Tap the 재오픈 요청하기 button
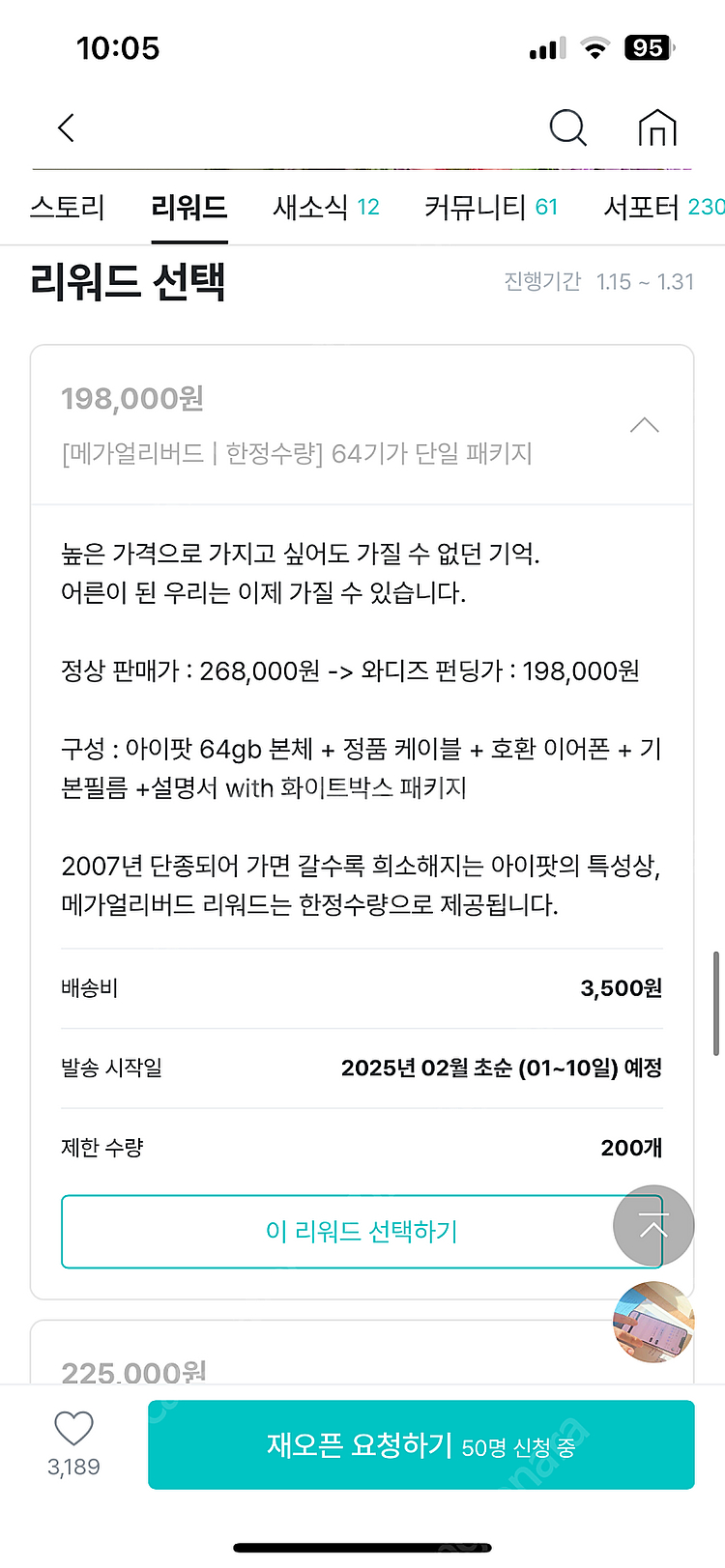Image resolution: width=725 pixels, height=1568 pixels. coord(420,1444)
